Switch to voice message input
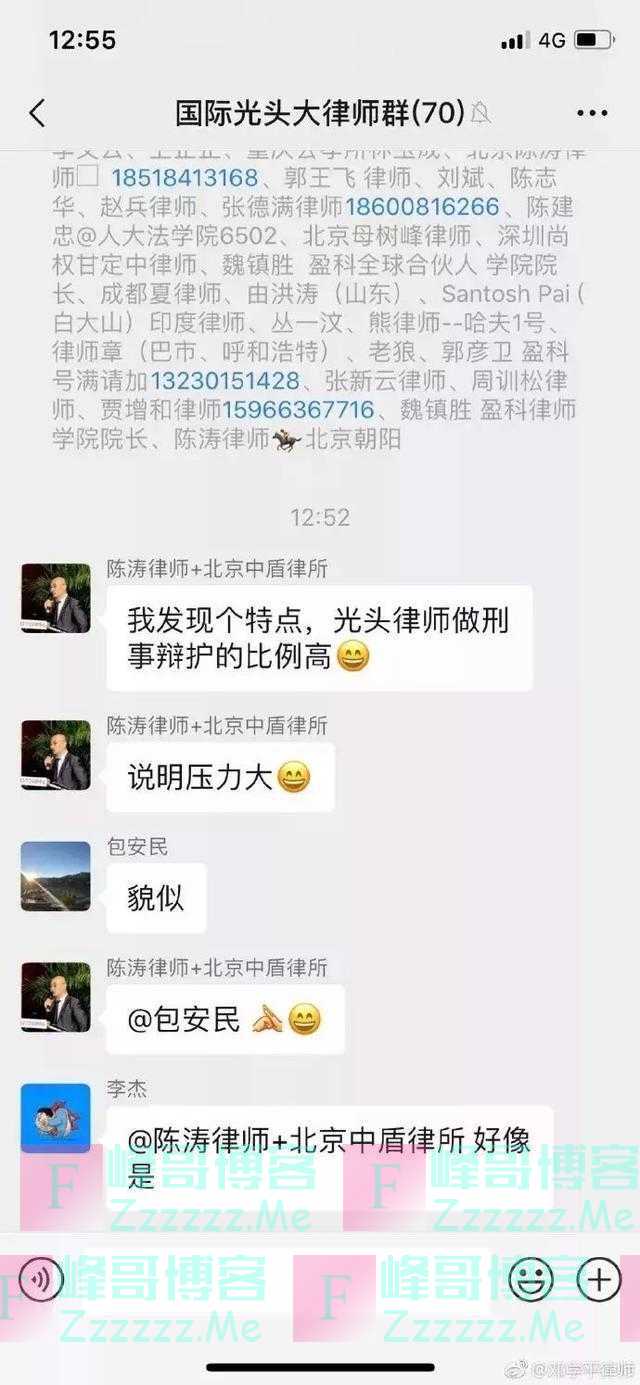This screenshot has width=640, height=1385. (x=42, y=1279)
